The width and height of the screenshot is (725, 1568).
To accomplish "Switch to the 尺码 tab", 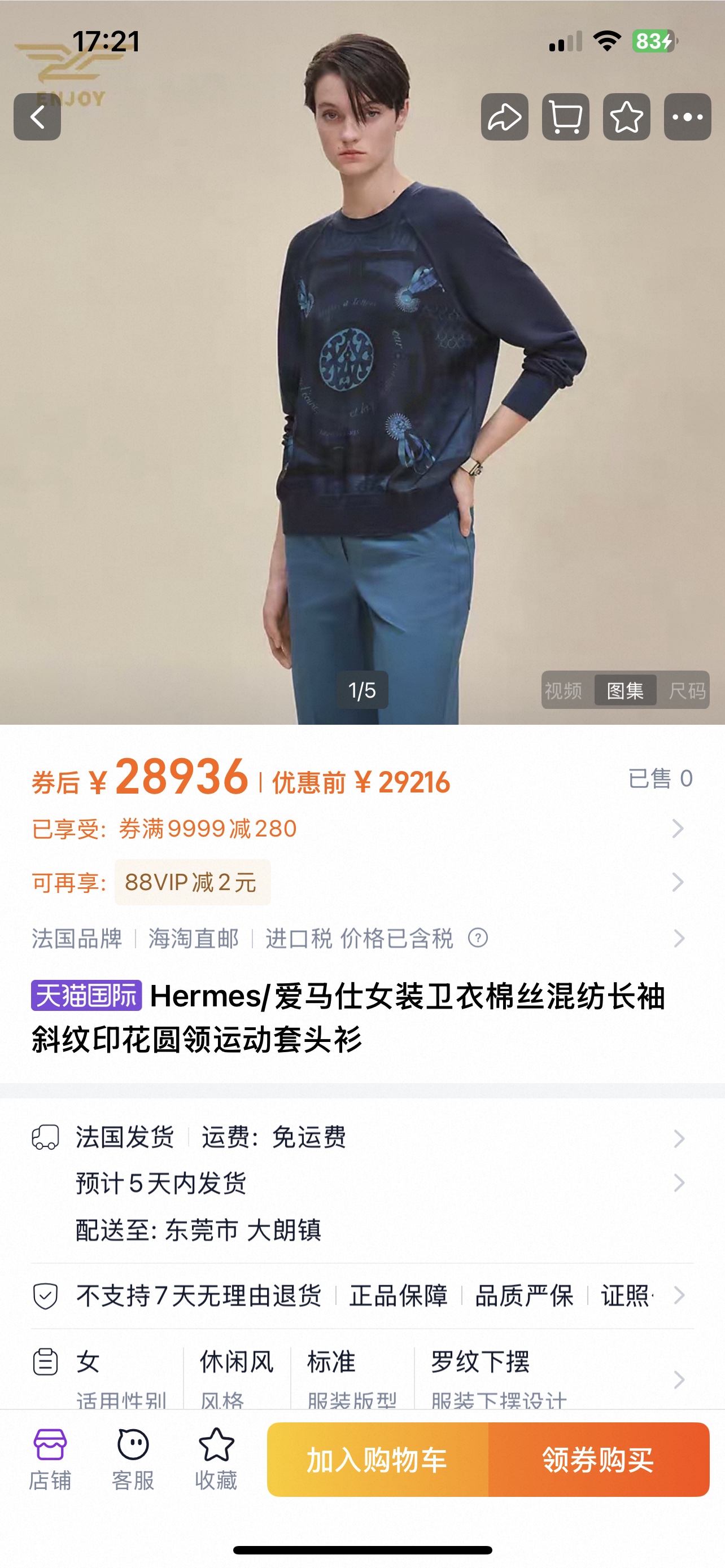I will [x=687, y=690].
